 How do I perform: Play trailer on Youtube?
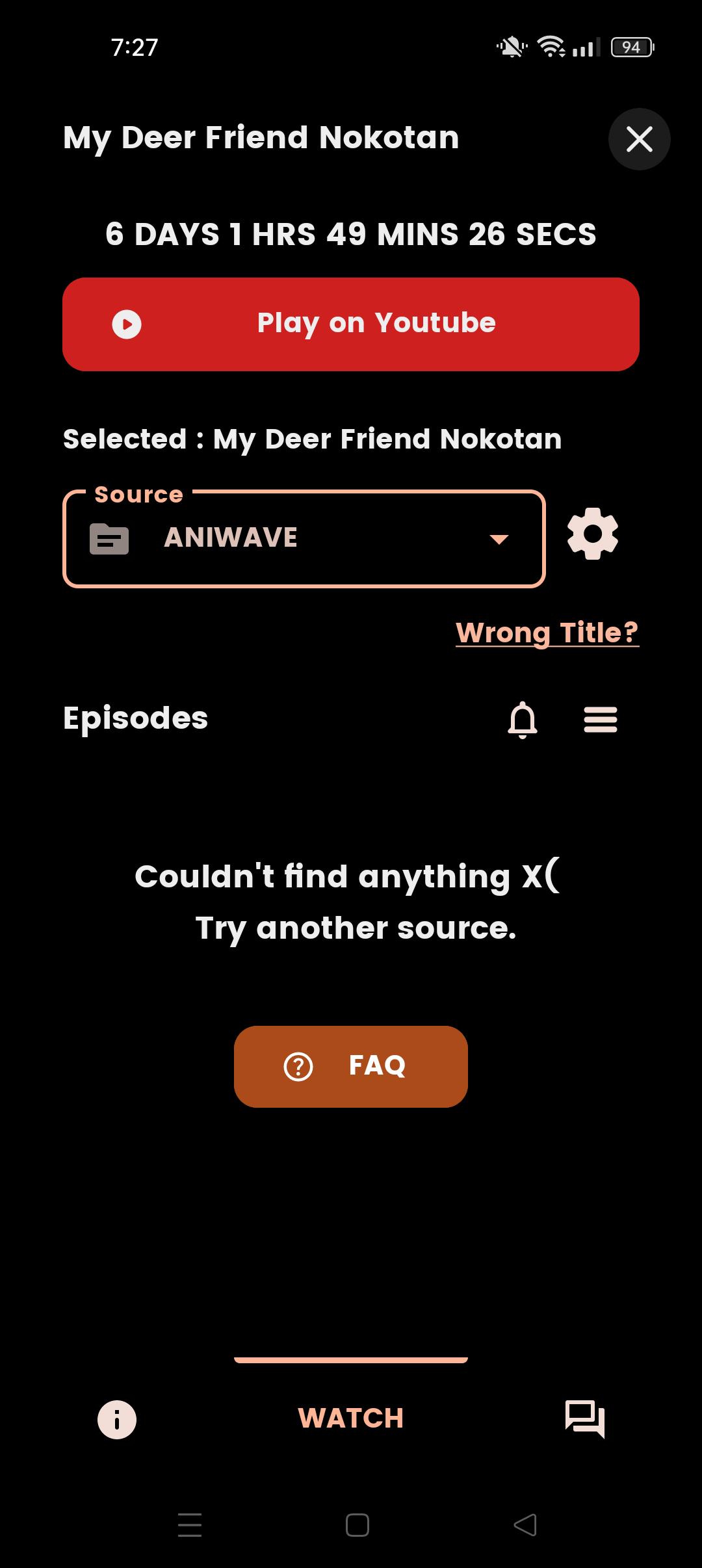click(x=351, y=324)
